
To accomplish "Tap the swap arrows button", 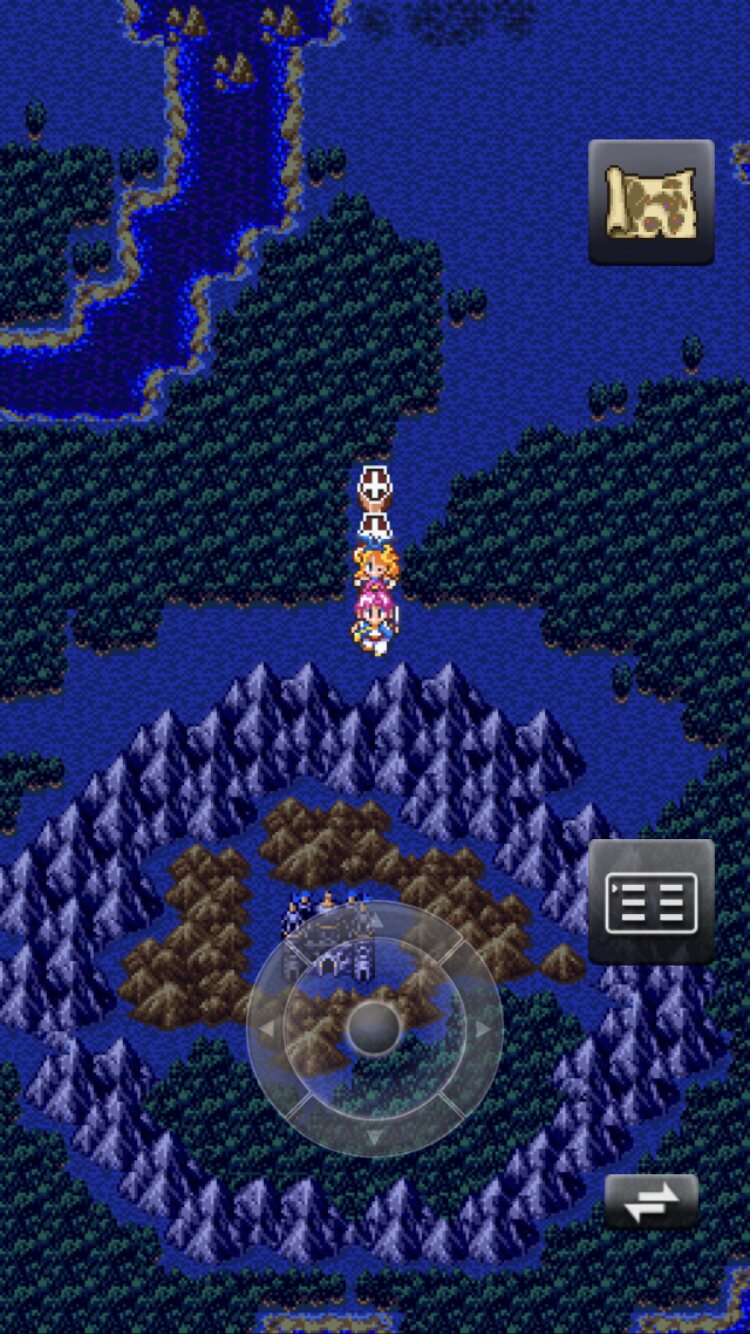I will [651, 1201].
